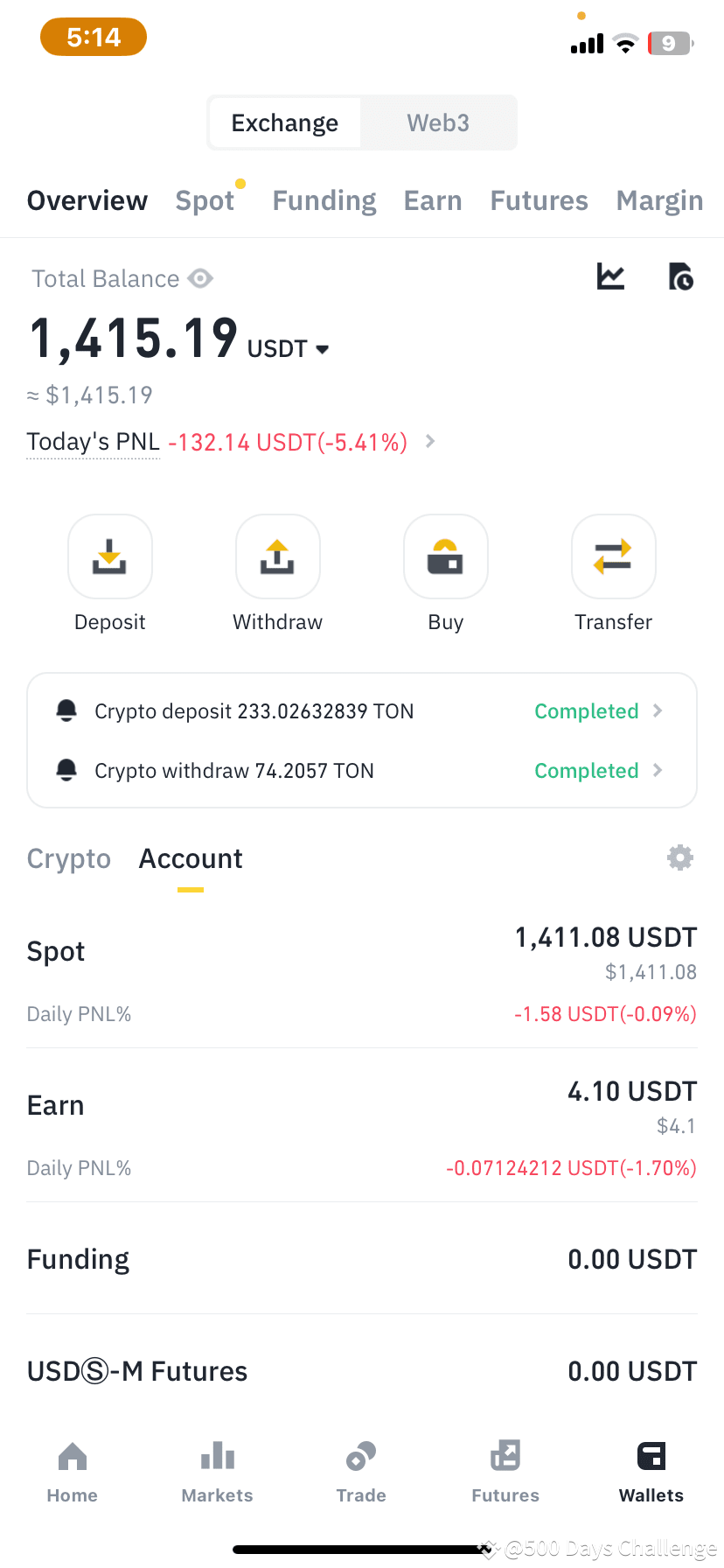The width and height of the screenshot is (724, 1568).
Task: Select the Withdraw icon
Action: click(277, 556)
